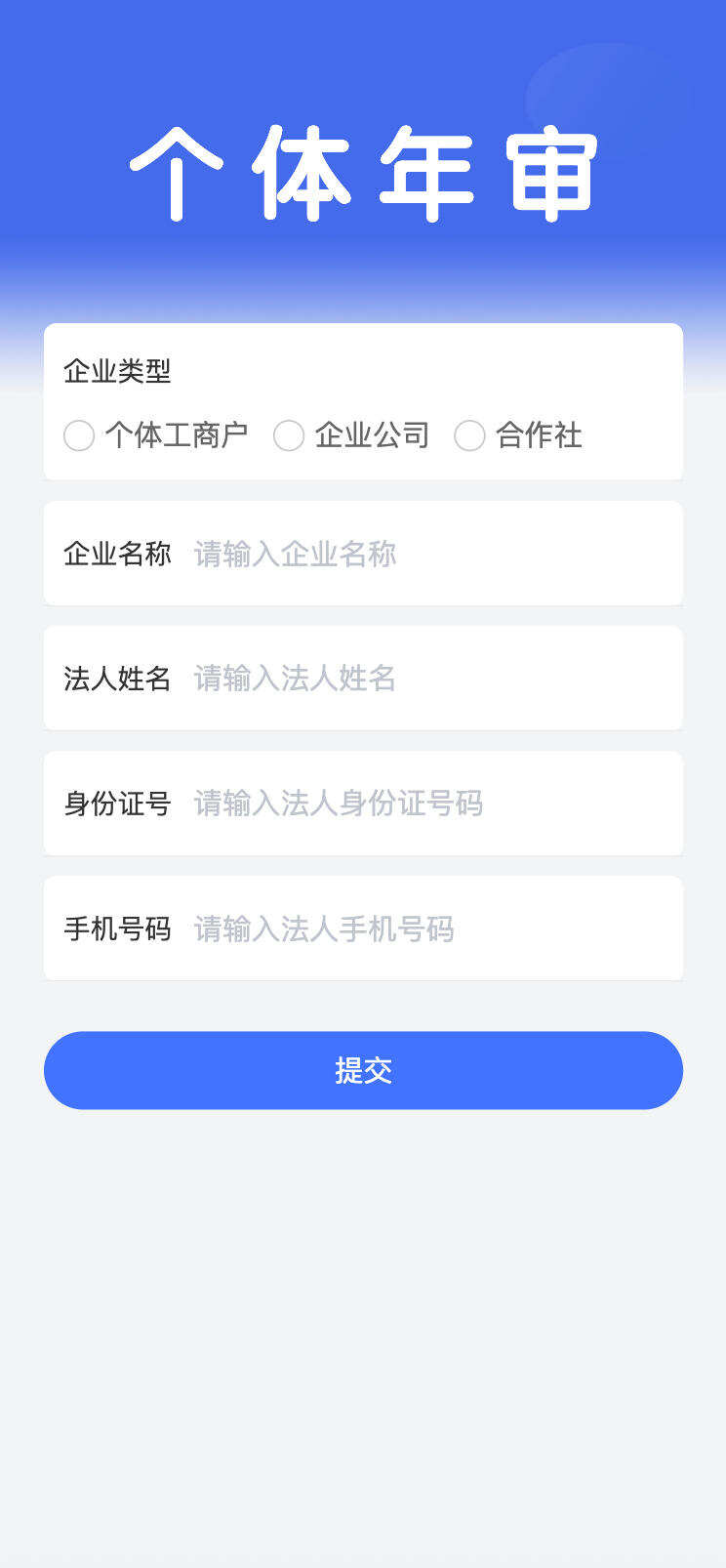The height and width of the screenshot is (1568, 726).
Task: Click the 企业类型 selection card
Action: pyautogui.click(x=363, y=402)
